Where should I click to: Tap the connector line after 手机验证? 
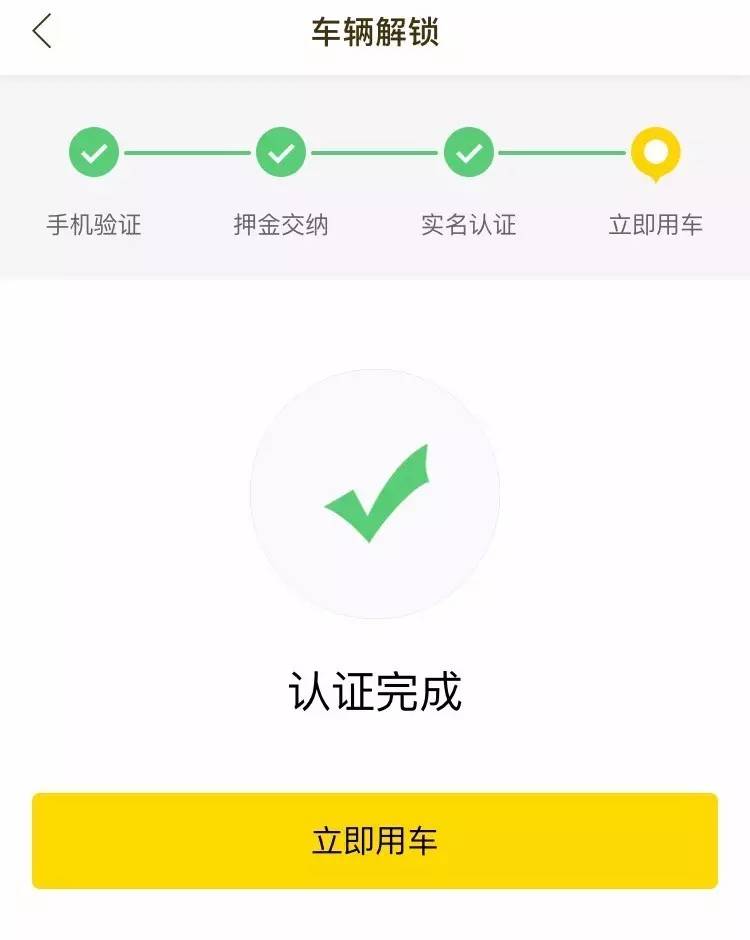pyautogui.click(x=187, y=153)
